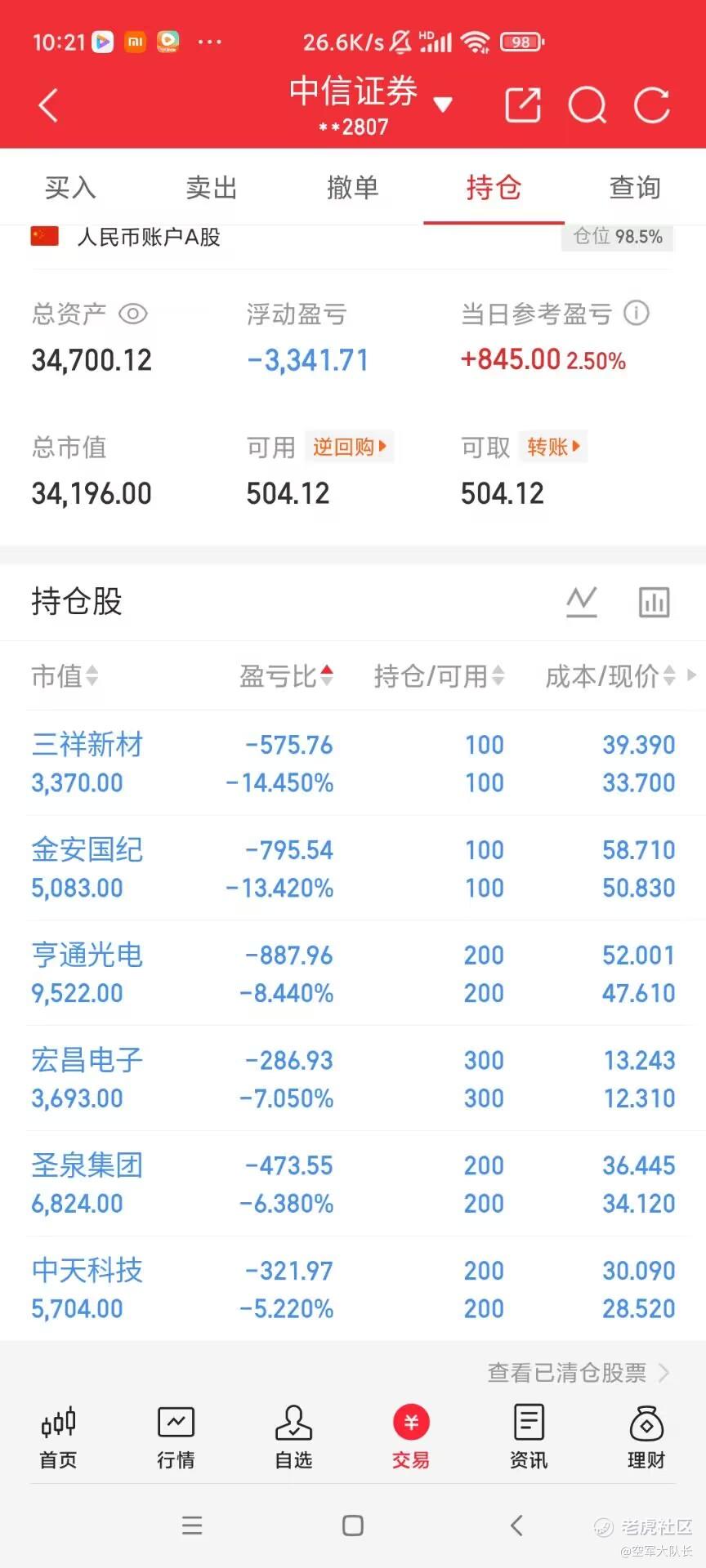Tap the 逆回购 button
The width and height of the screenshot is (706, 1568).
coord(349,447)
